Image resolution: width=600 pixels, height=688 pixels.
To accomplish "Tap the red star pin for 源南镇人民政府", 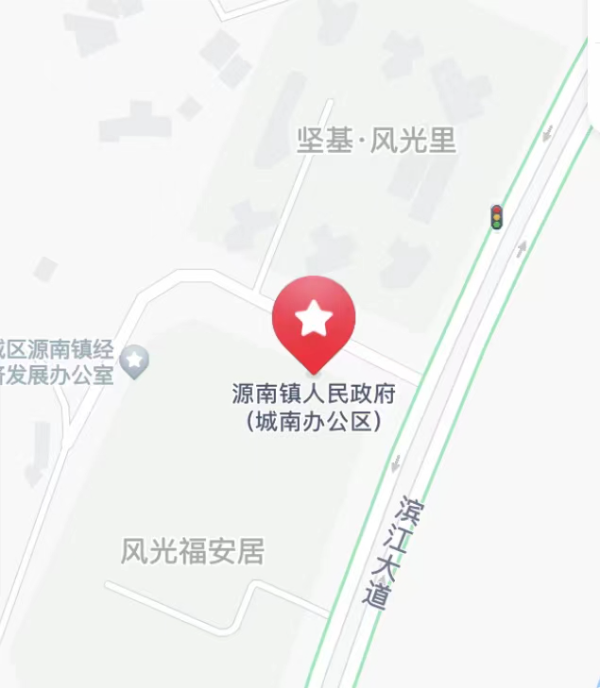I will click(314, 320).
